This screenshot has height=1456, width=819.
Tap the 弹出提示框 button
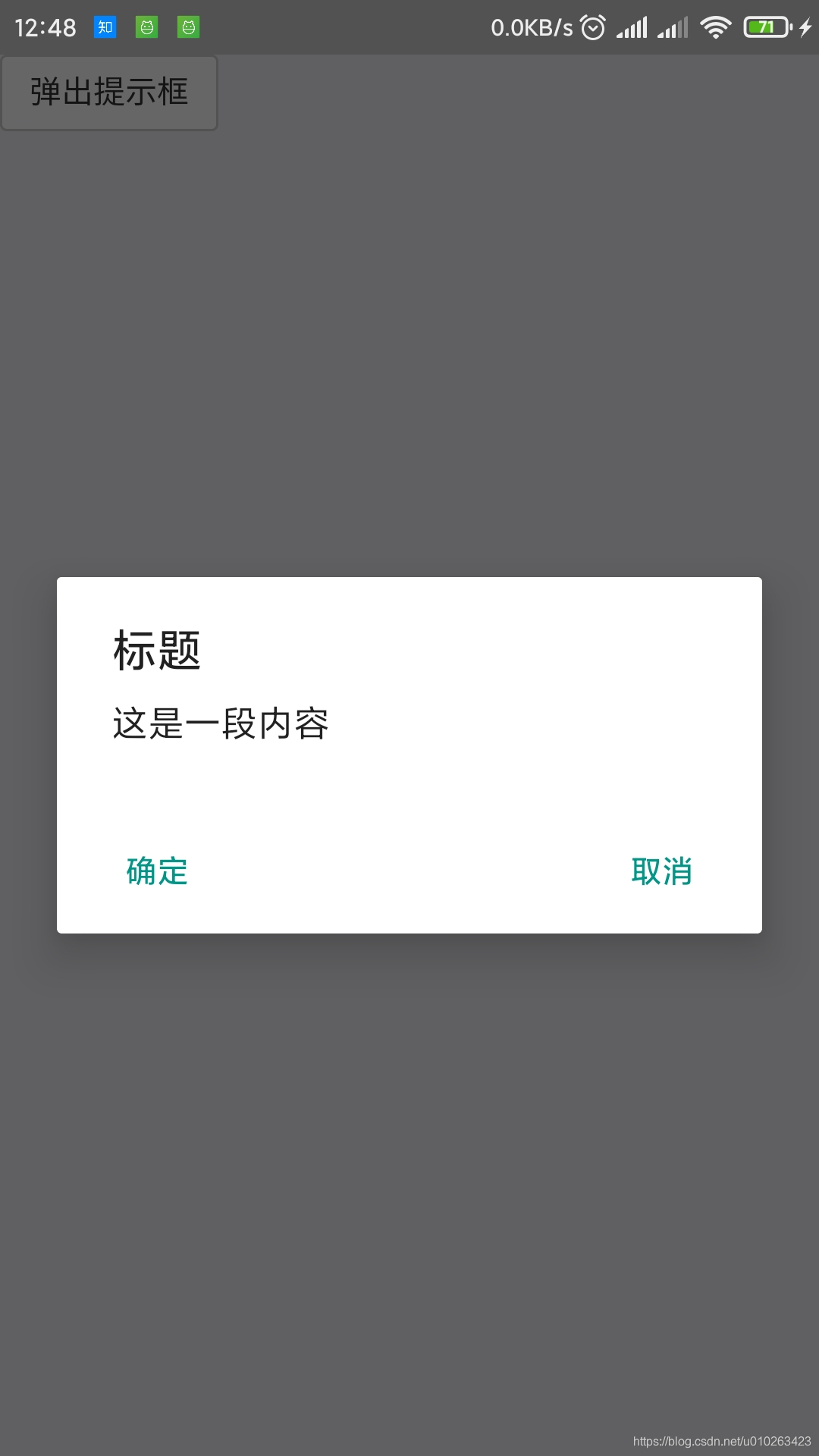tap(109, 93)
